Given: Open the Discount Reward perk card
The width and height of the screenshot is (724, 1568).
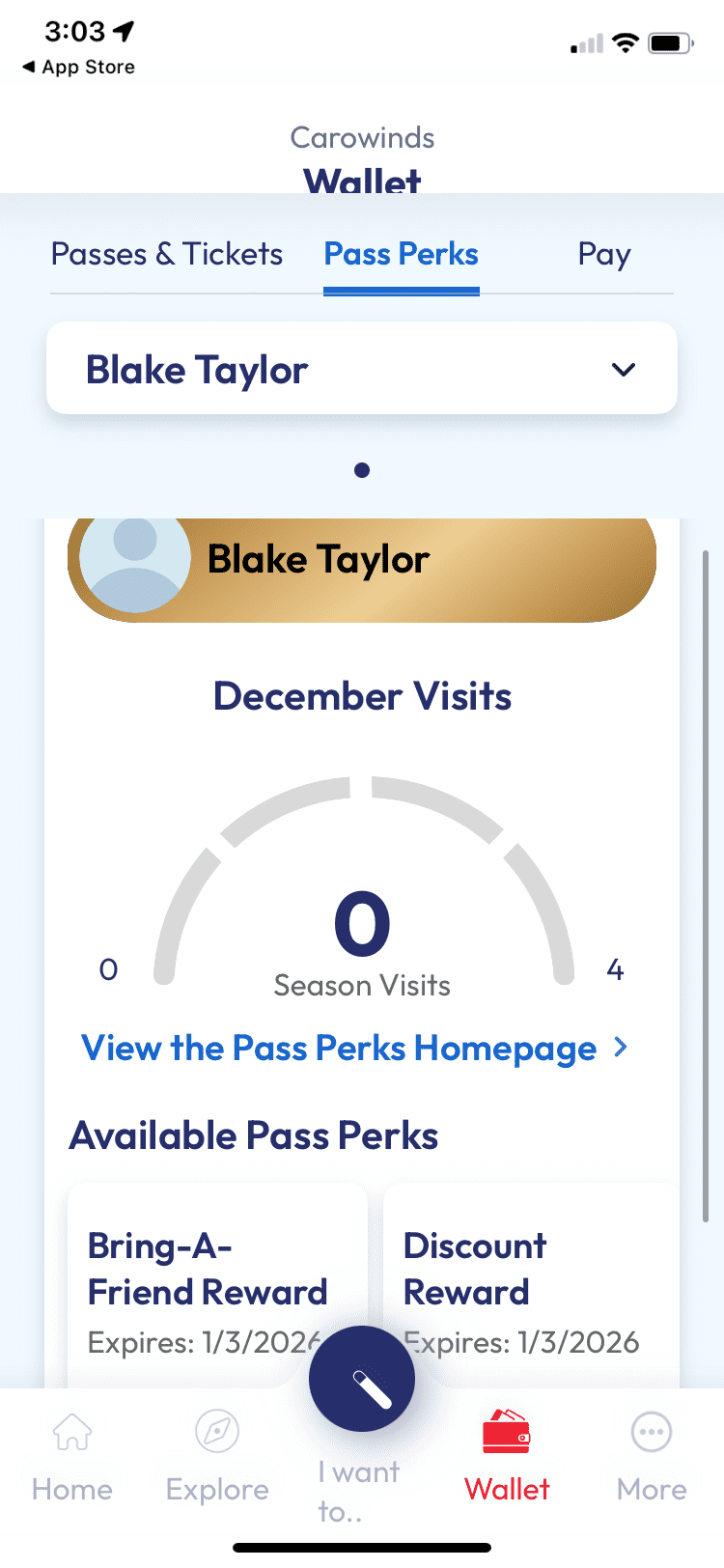Looking at the screenshot, I should pyautogui.click(x=531, y=1274).
